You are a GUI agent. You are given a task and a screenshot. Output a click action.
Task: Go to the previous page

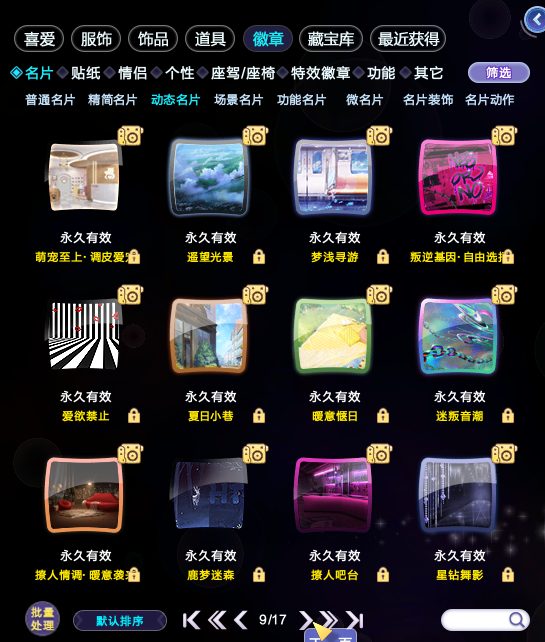point(241,620)
